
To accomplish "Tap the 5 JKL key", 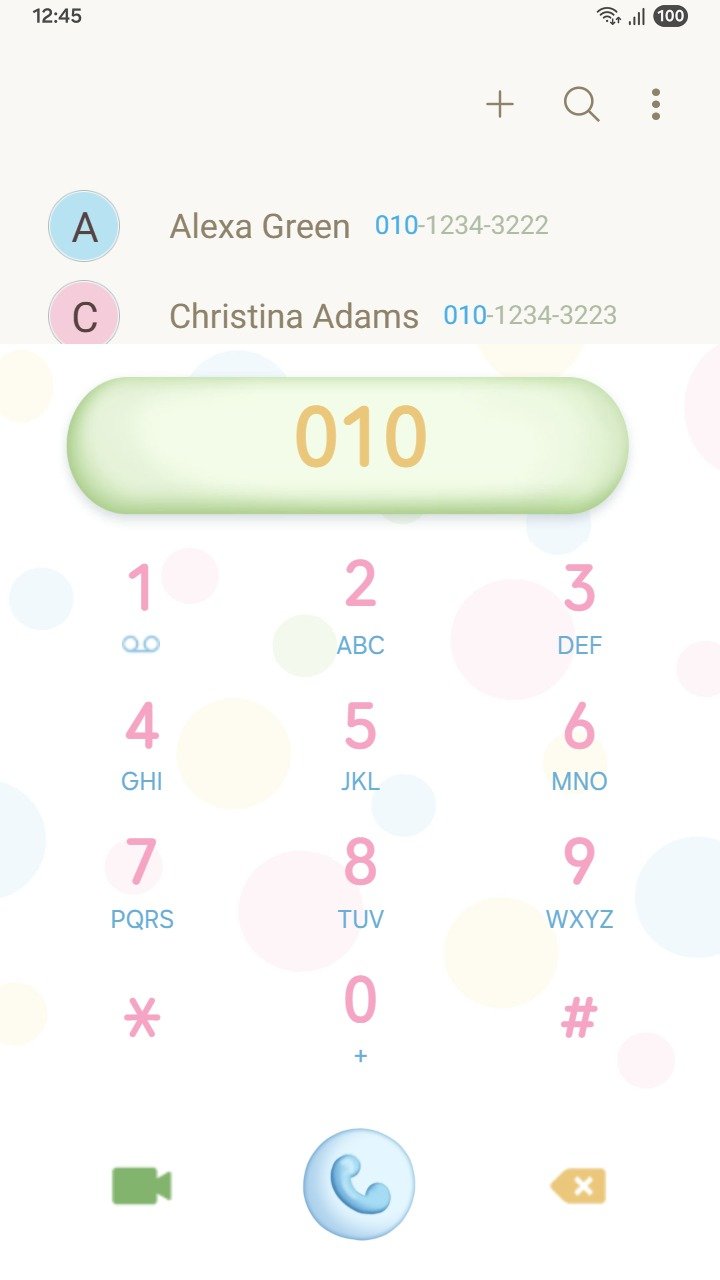I will pos(360,744).
